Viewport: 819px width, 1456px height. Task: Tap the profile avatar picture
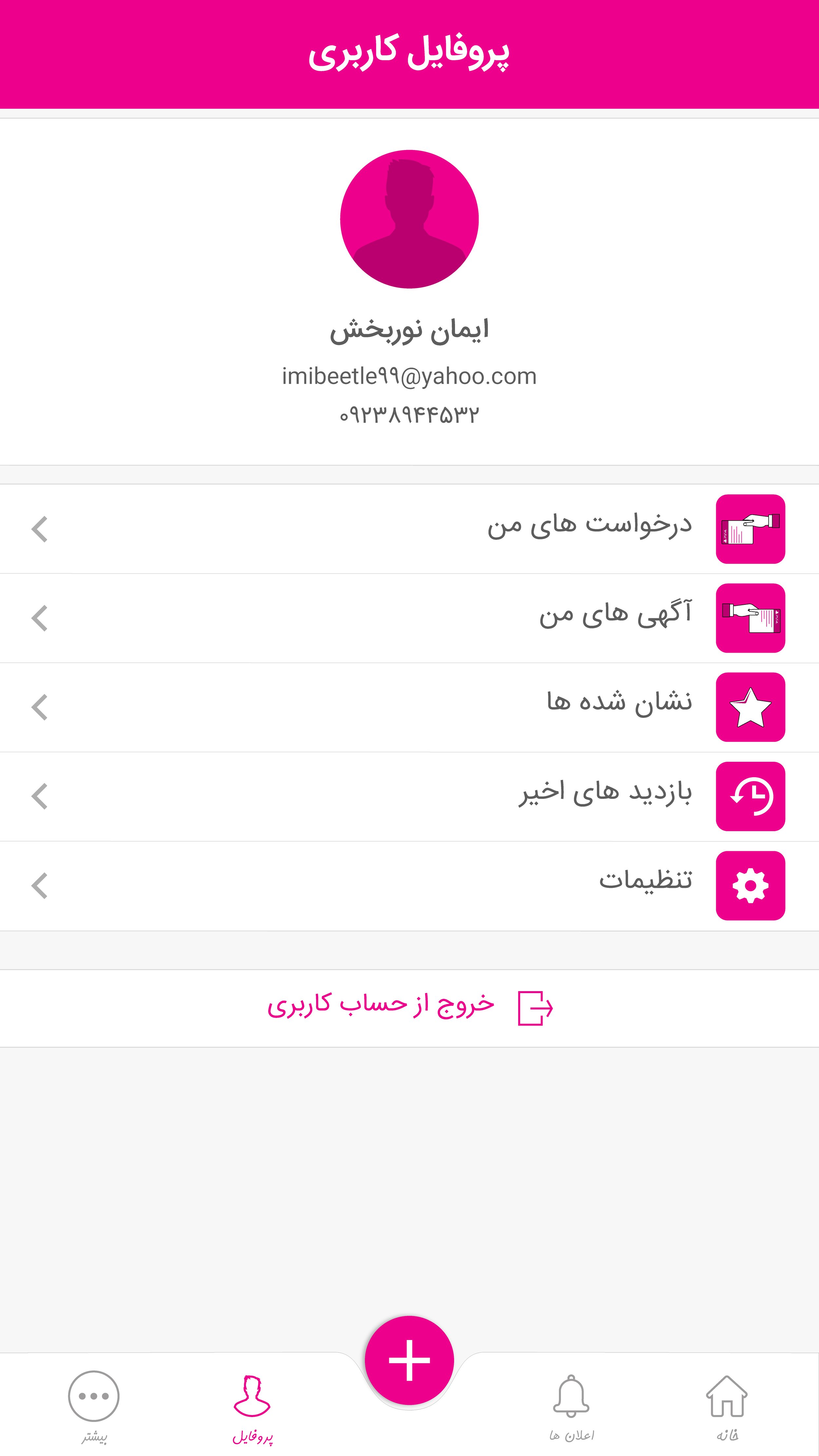409,219
